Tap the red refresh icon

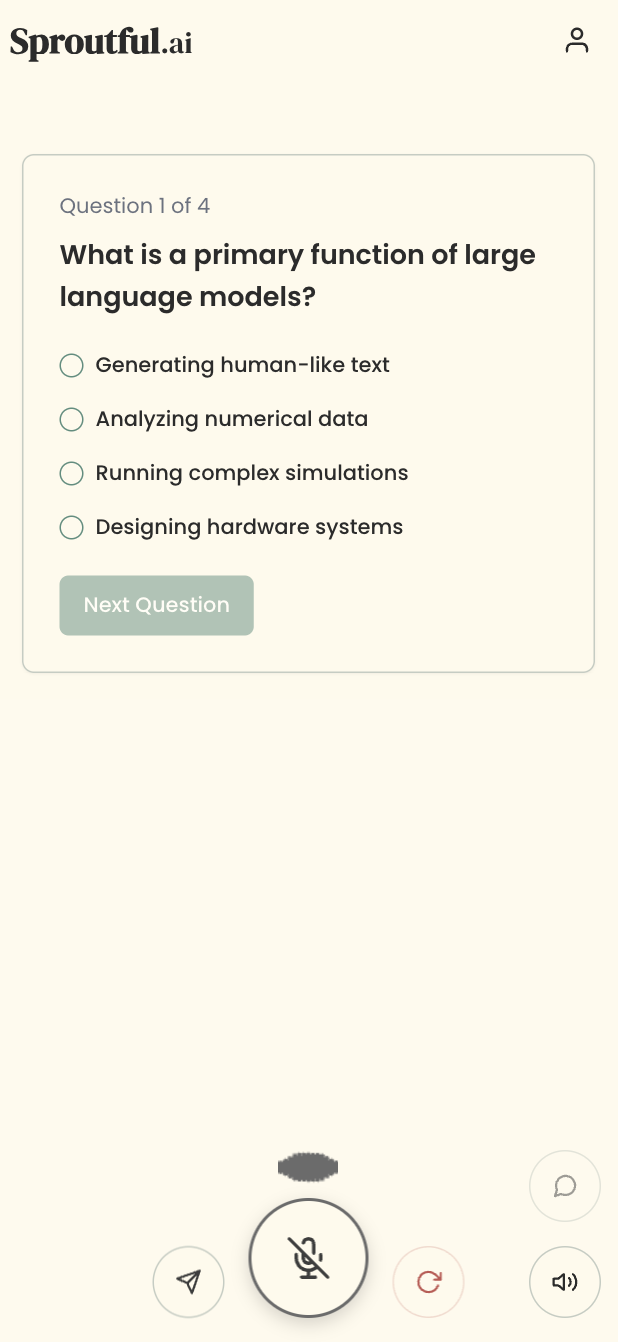click(428, 1281)
